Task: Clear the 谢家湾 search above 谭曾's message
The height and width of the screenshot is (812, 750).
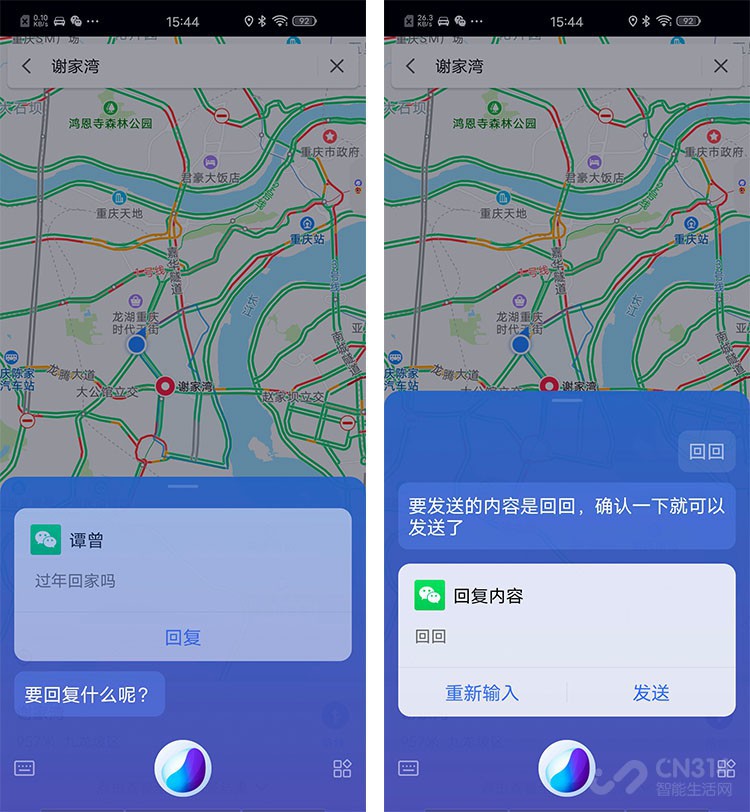Action: pyautogui.click(x=337, y=66)
